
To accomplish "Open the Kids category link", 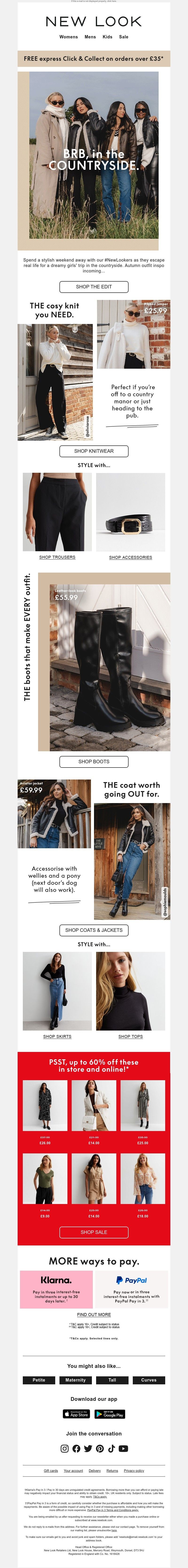I will [107, 36].
